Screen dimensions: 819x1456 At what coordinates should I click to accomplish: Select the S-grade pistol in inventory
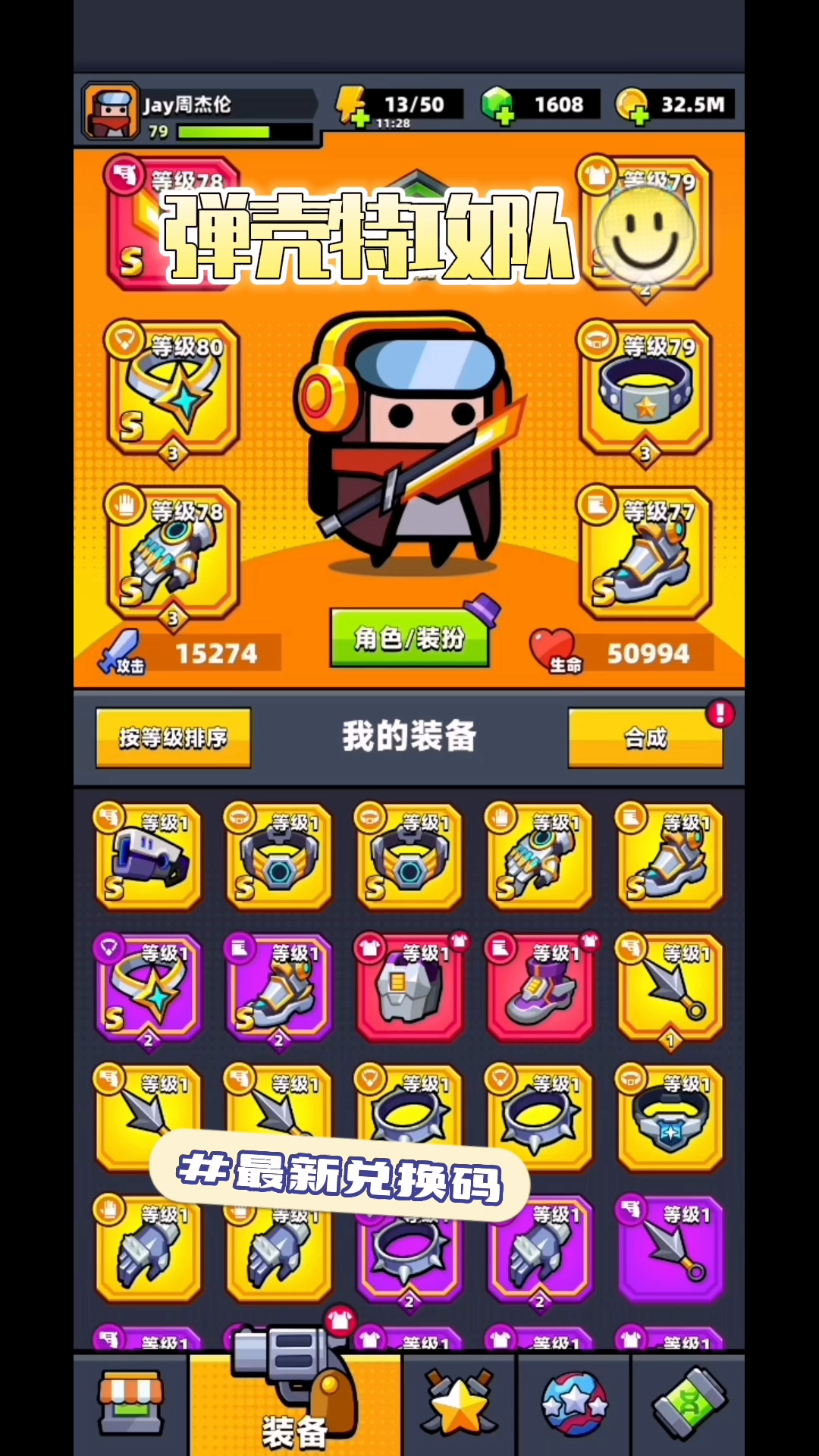coord(148,857)
